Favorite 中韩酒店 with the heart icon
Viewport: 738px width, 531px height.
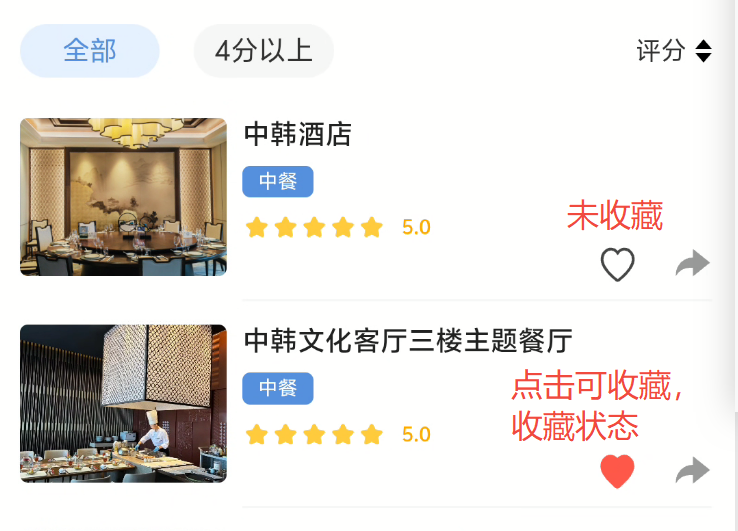click(617, 265)
